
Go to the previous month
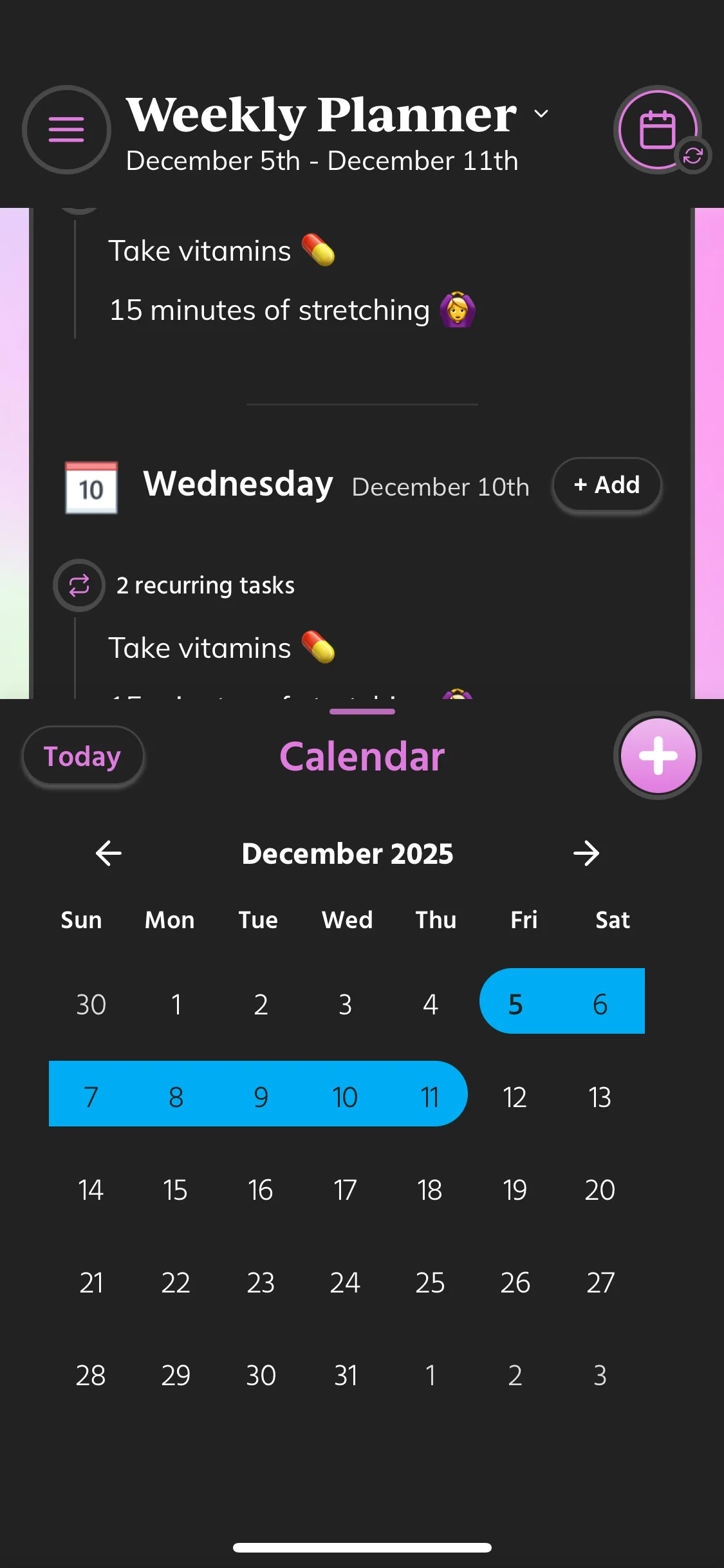click(x=108, y=854)
